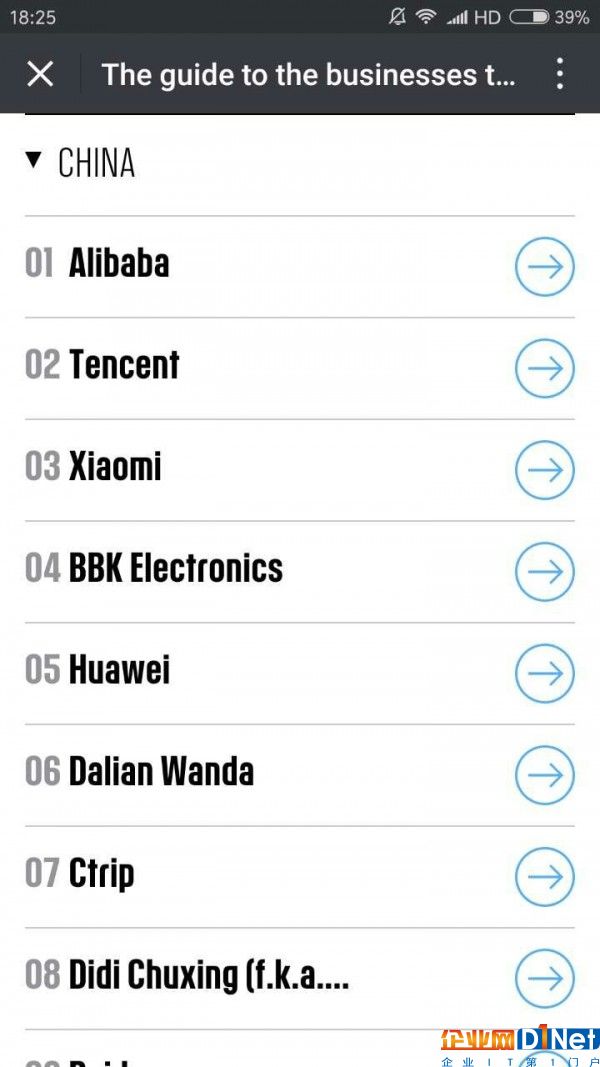Close the web page view
This screenshot has width=600, height=1067.
click(40, 73)
